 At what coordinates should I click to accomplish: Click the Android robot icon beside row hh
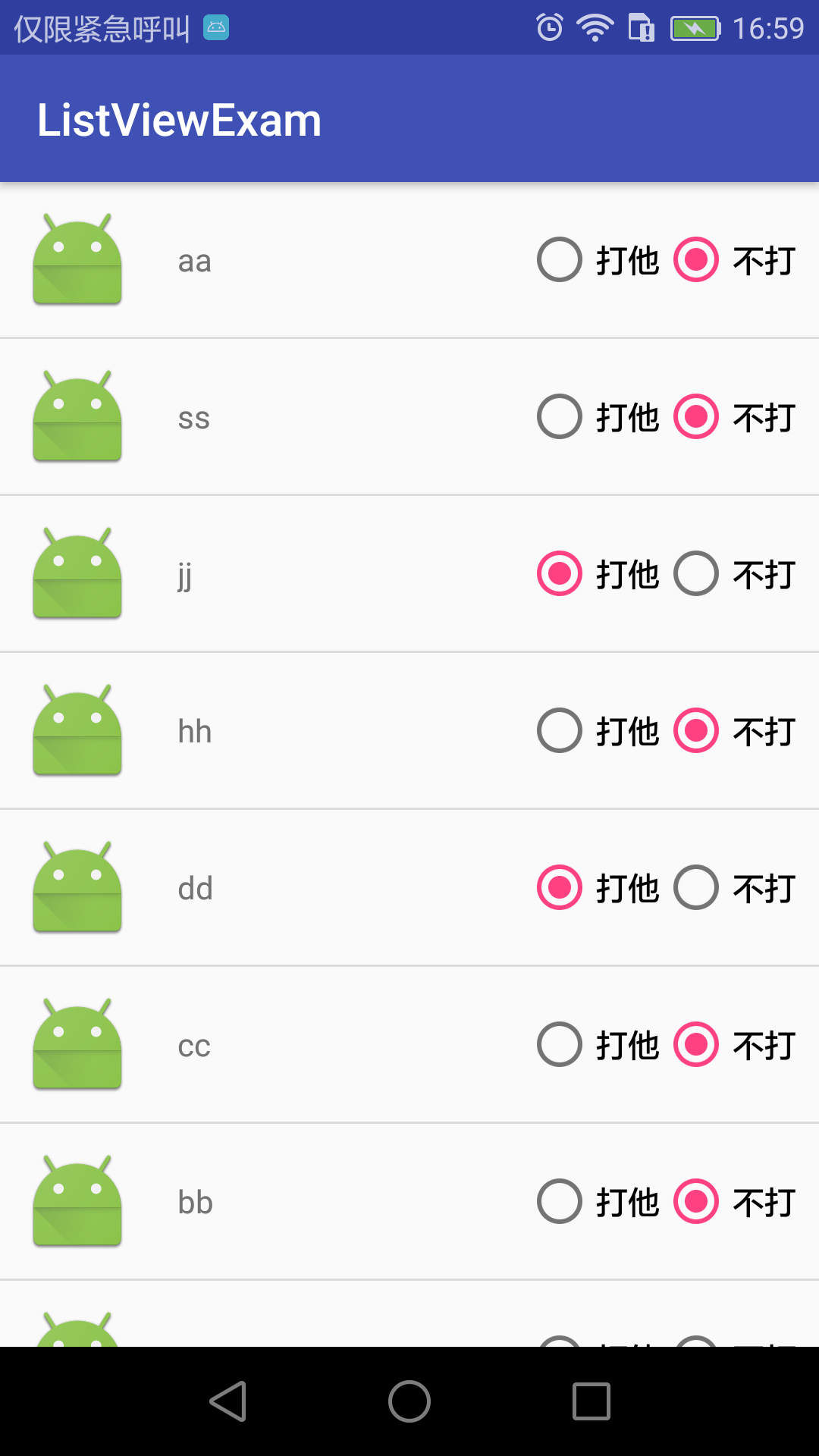coord(77,730)
